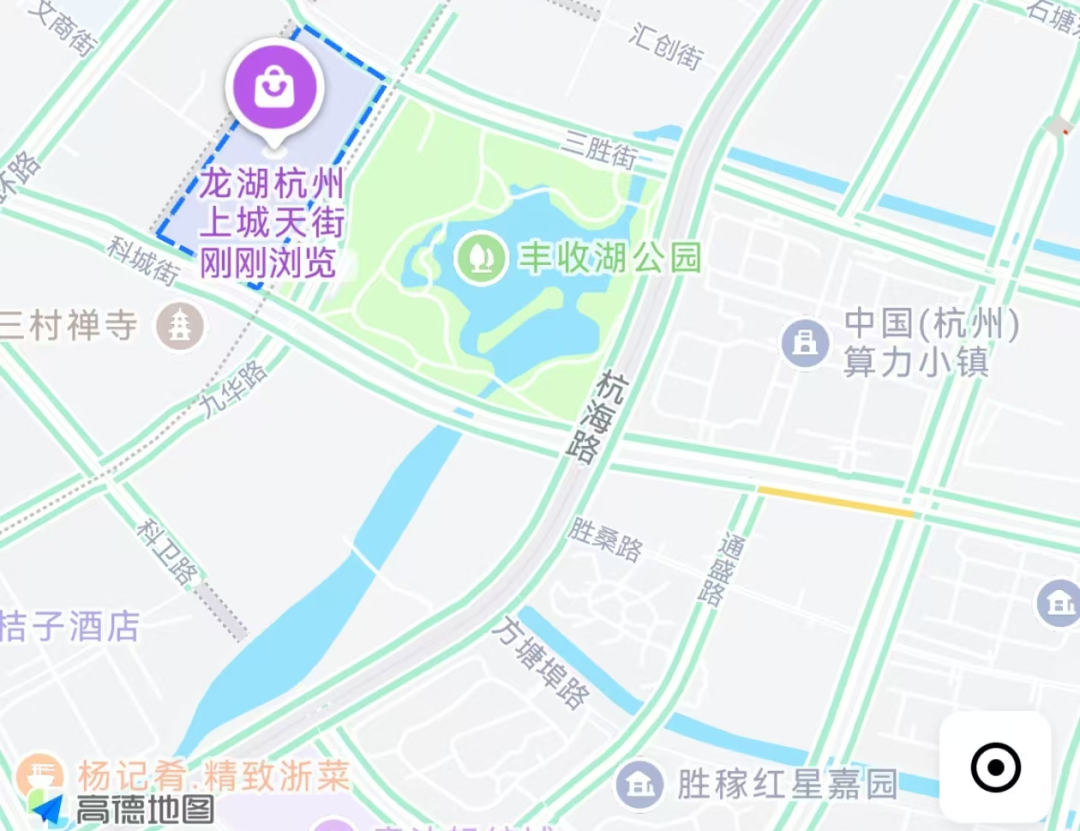
Task: Open the 龙湖杭州上城天街 shopping marker
Action: click(274, 89)
